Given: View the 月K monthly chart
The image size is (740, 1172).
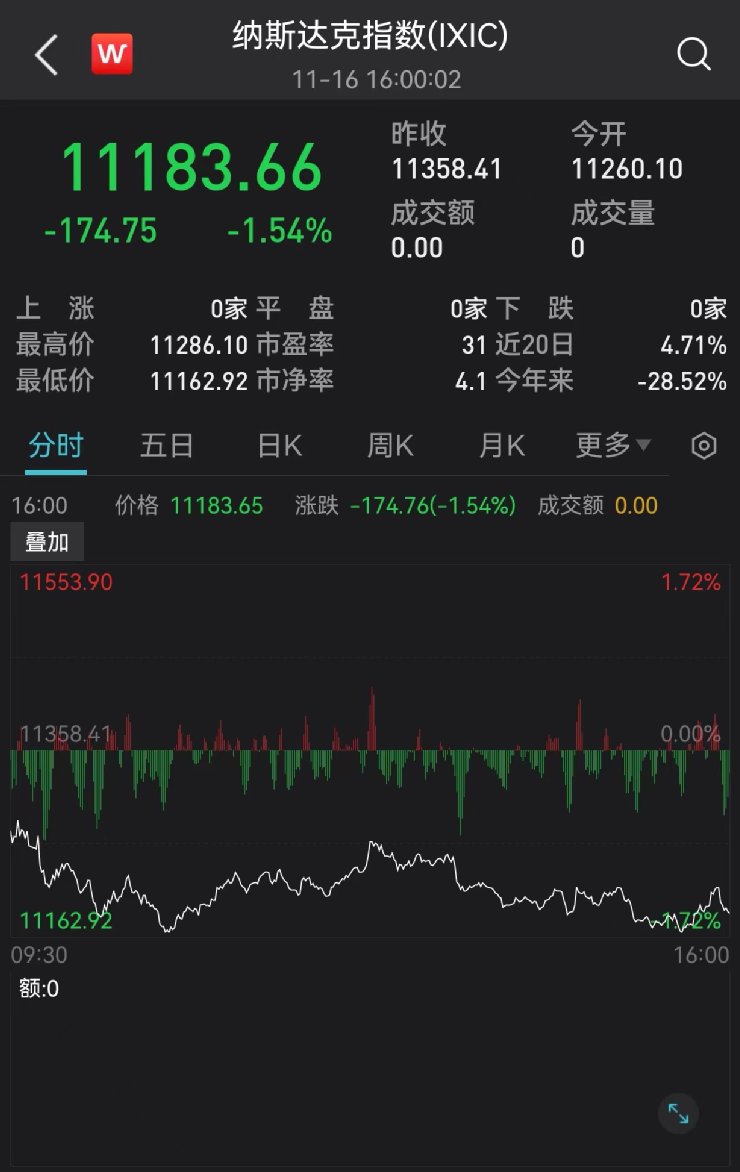Looking at the screenshot, I should (x=502, y=445).
